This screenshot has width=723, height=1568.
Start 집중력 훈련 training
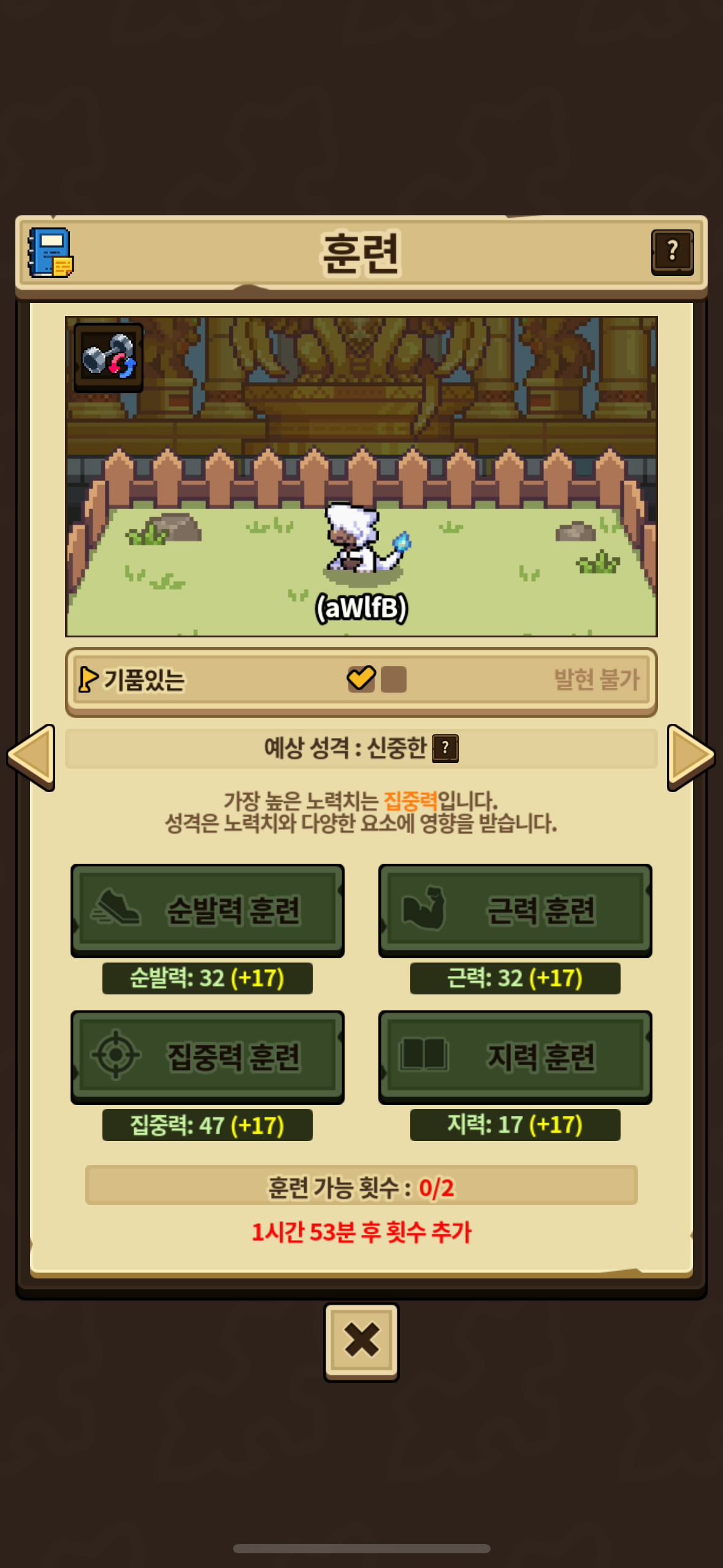point(207,1056)
